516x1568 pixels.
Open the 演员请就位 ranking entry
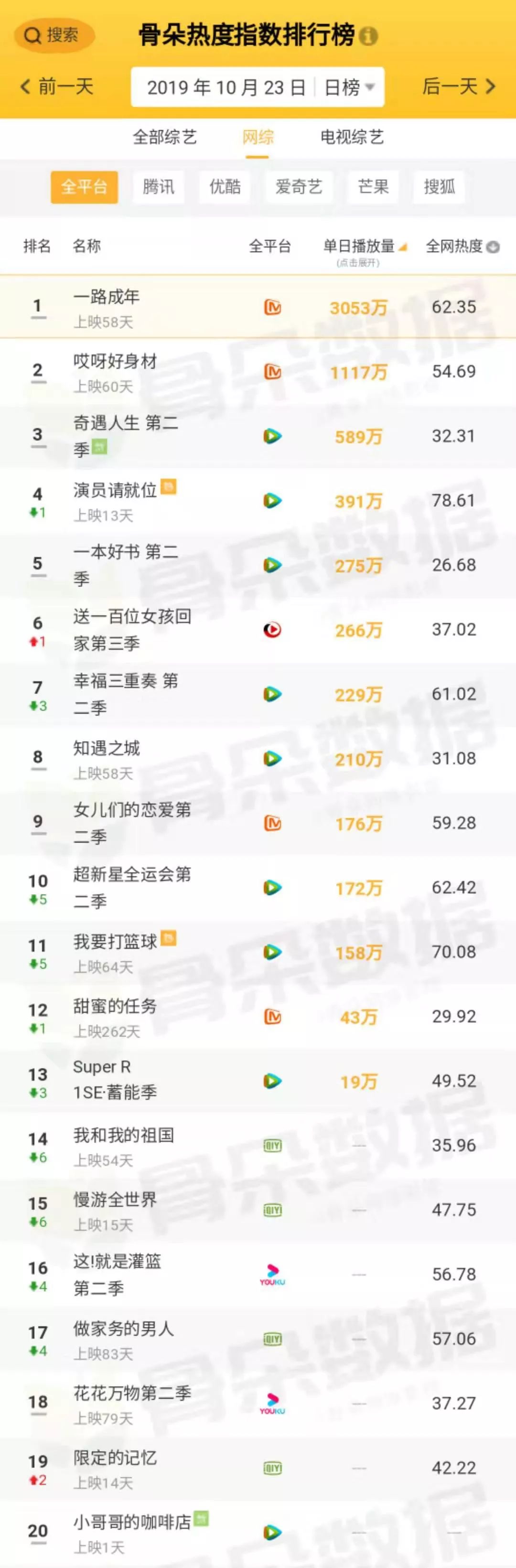tap(115, 490)
